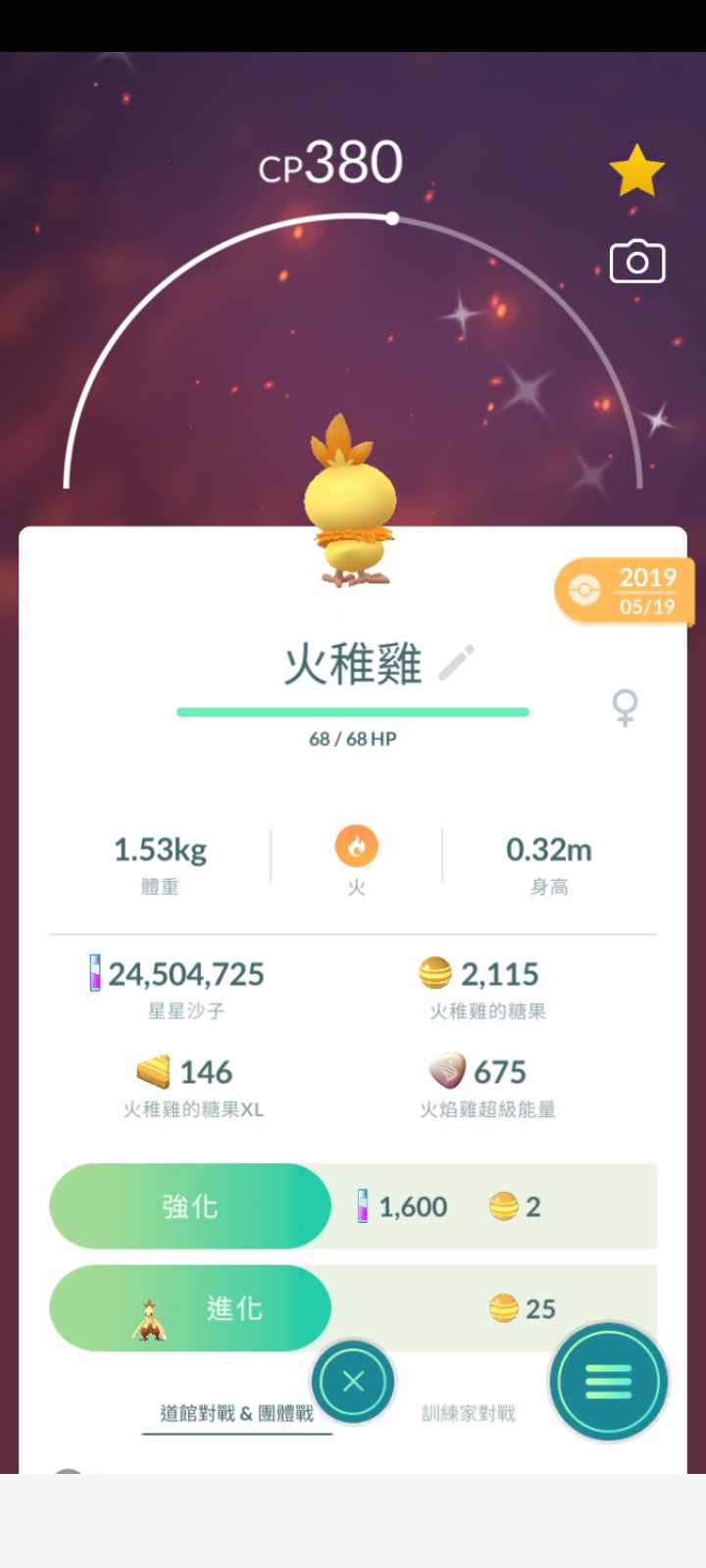Viewport: 706px width, 1568px height.
Task: Open the AR camera snapshot
Action: (637, 262)
